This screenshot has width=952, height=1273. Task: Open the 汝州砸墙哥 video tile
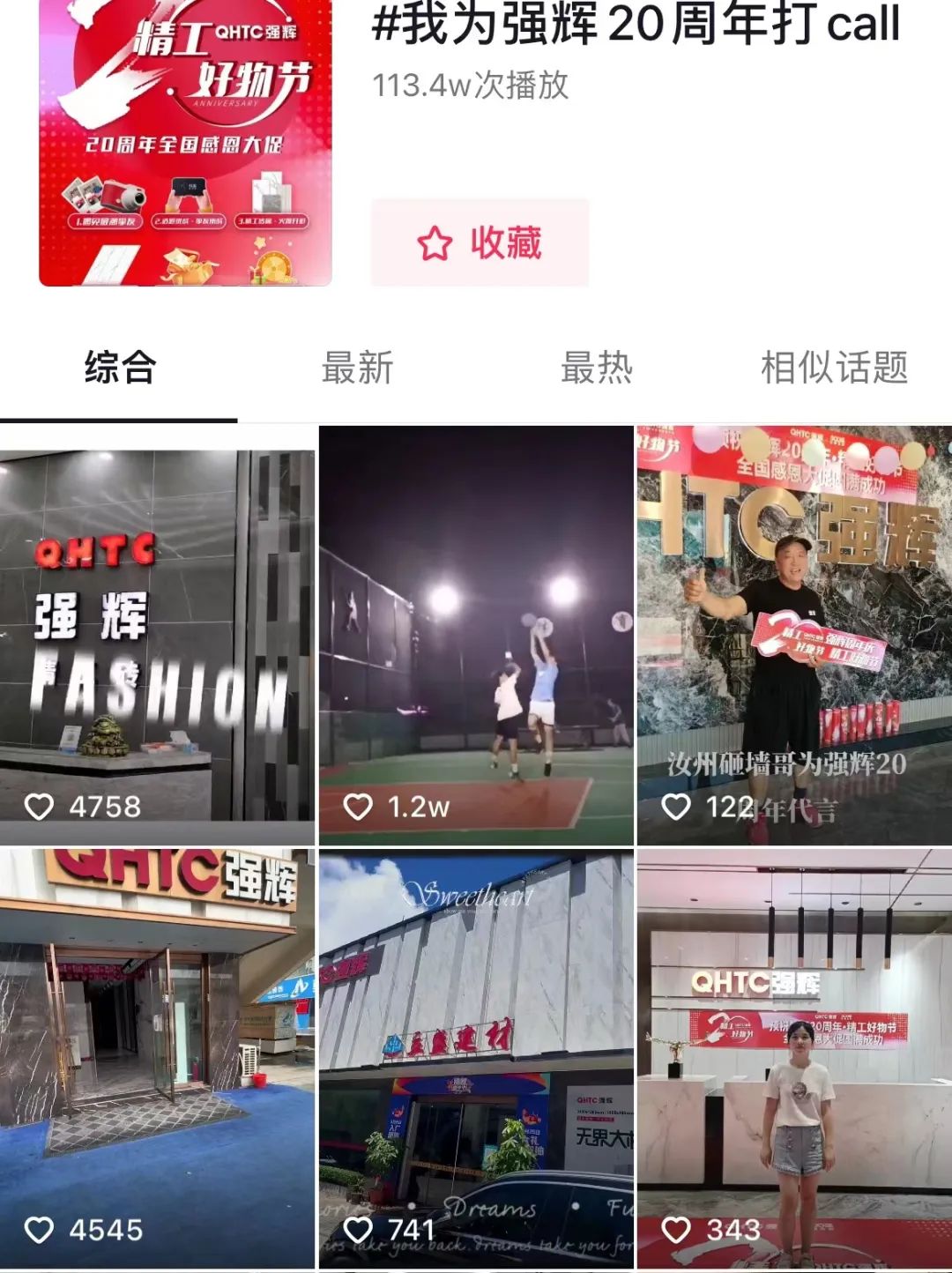point(794,635)
